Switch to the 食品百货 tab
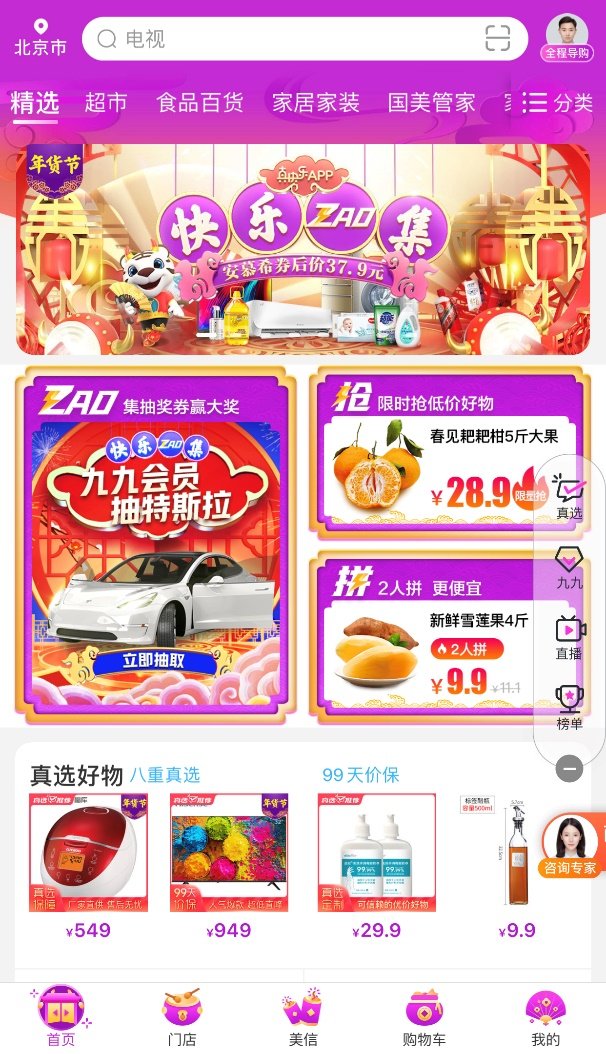Screen dimensions: 606x1054 200,103
